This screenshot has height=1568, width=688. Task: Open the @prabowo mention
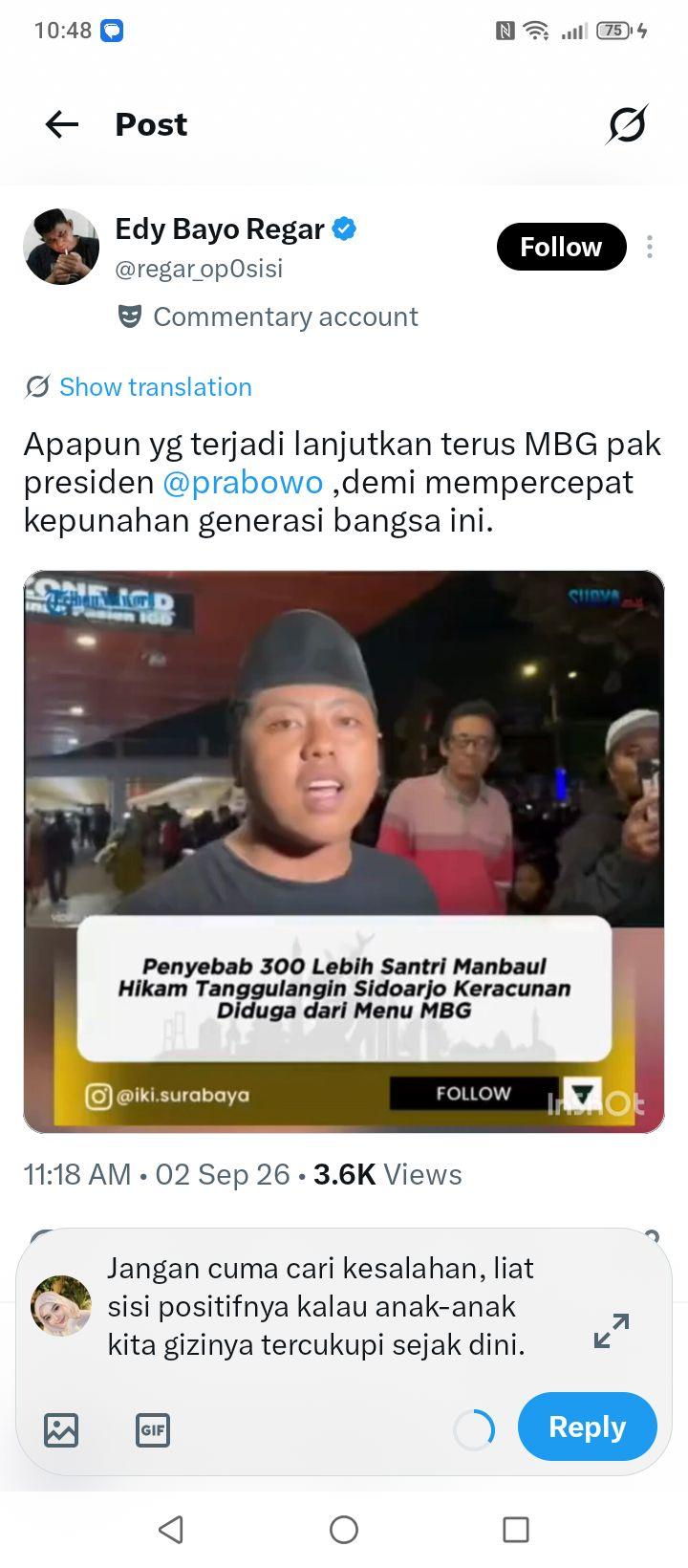(x=243, y=482)
